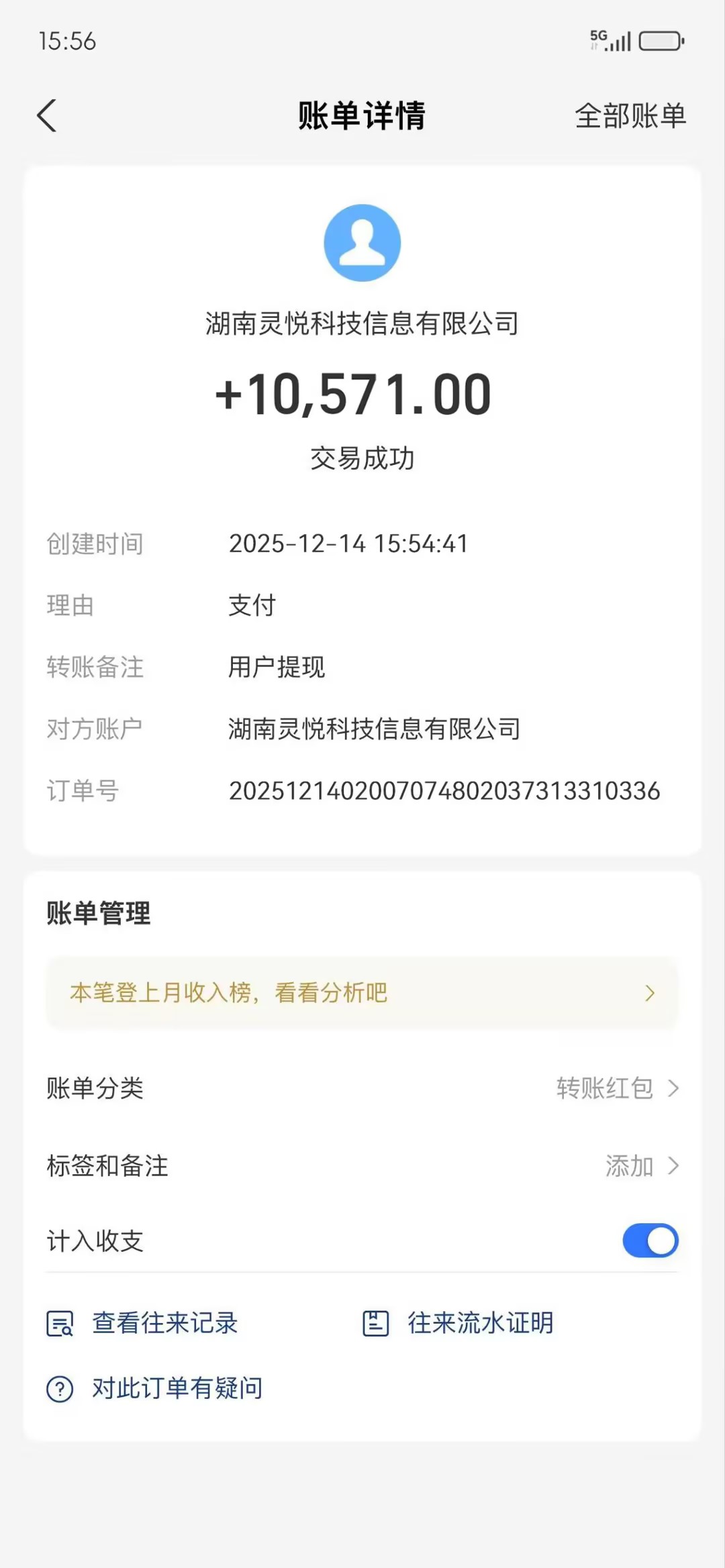Open the 全部账单 page

click(x=631, y=115)
